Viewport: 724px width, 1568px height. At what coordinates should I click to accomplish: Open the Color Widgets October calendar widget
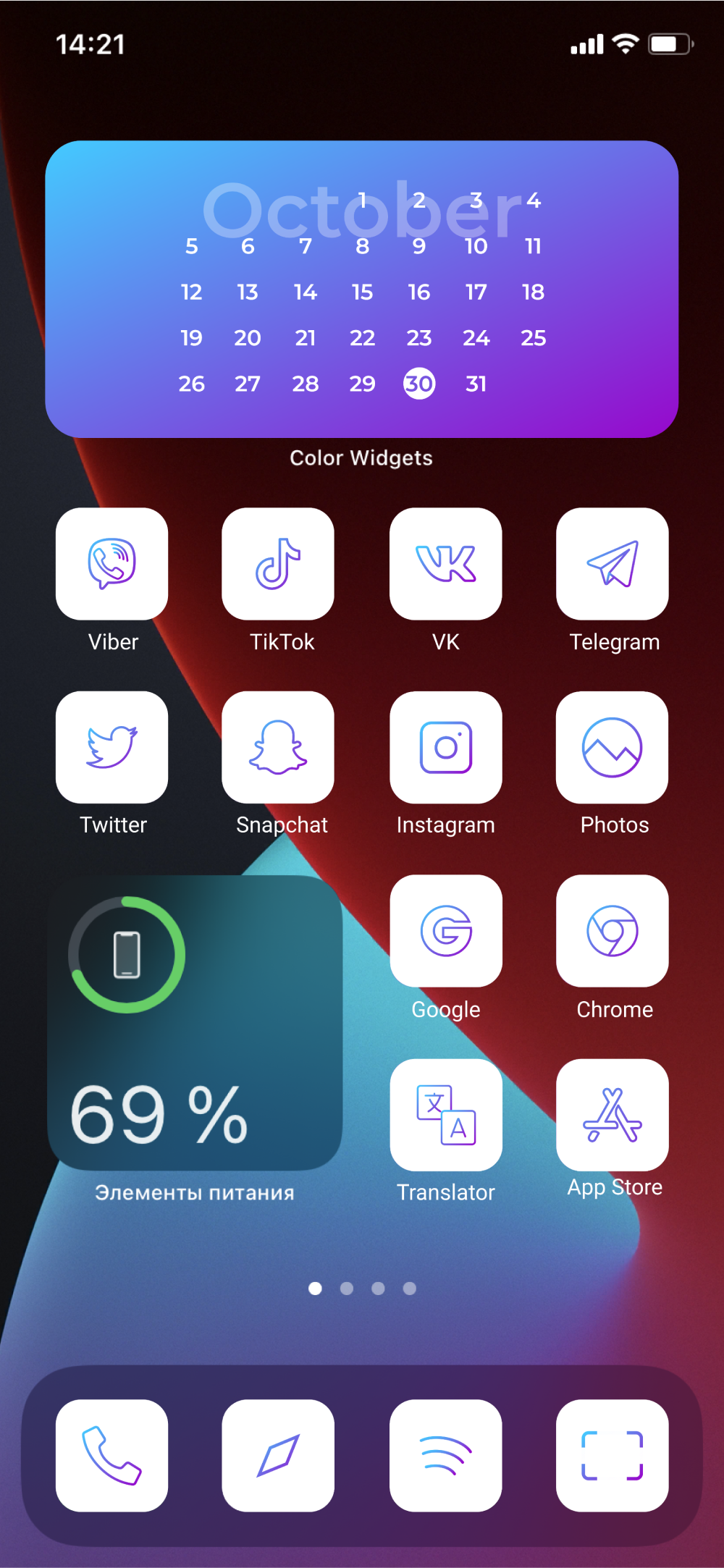pos(362,290)
